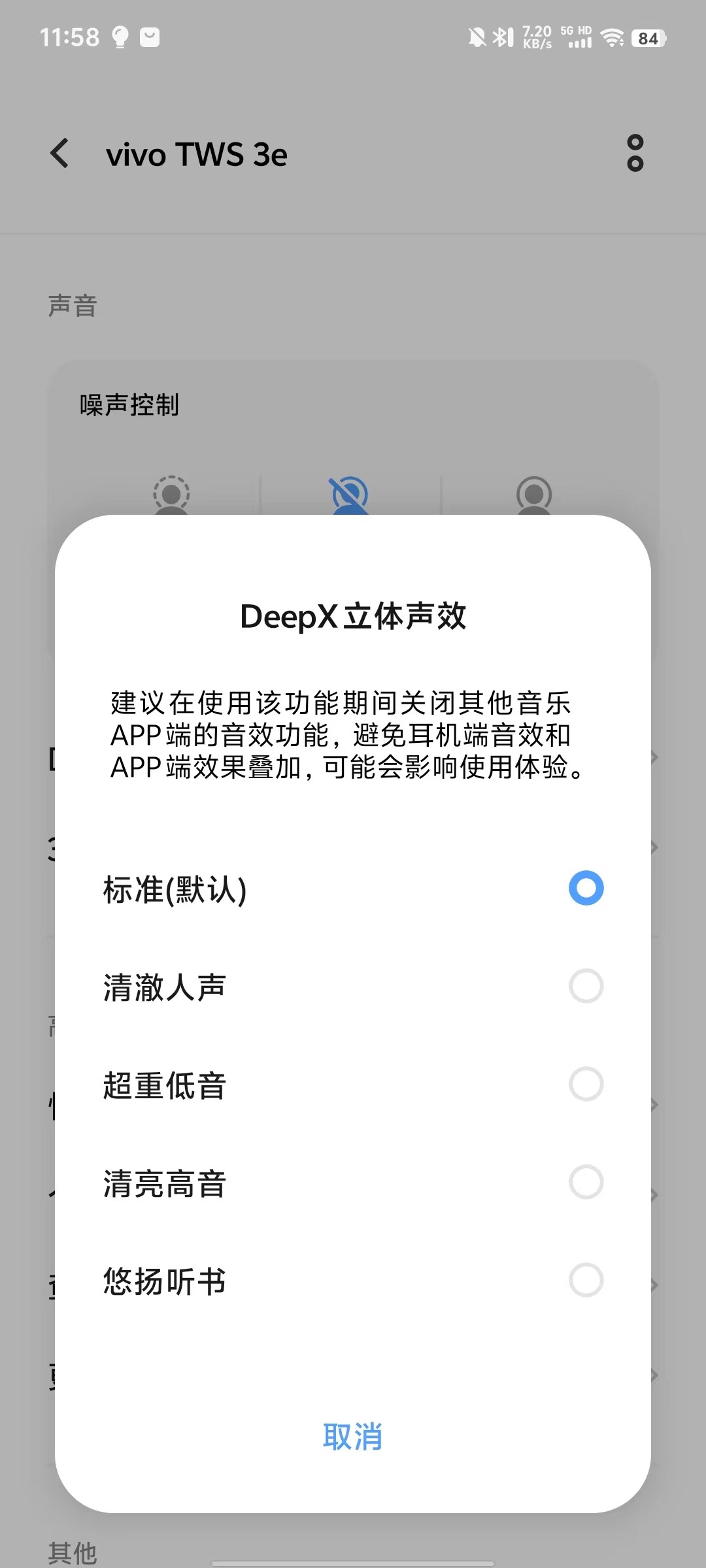
Task: Select 超重低音 sound effect
Action: coord(353,1085)
